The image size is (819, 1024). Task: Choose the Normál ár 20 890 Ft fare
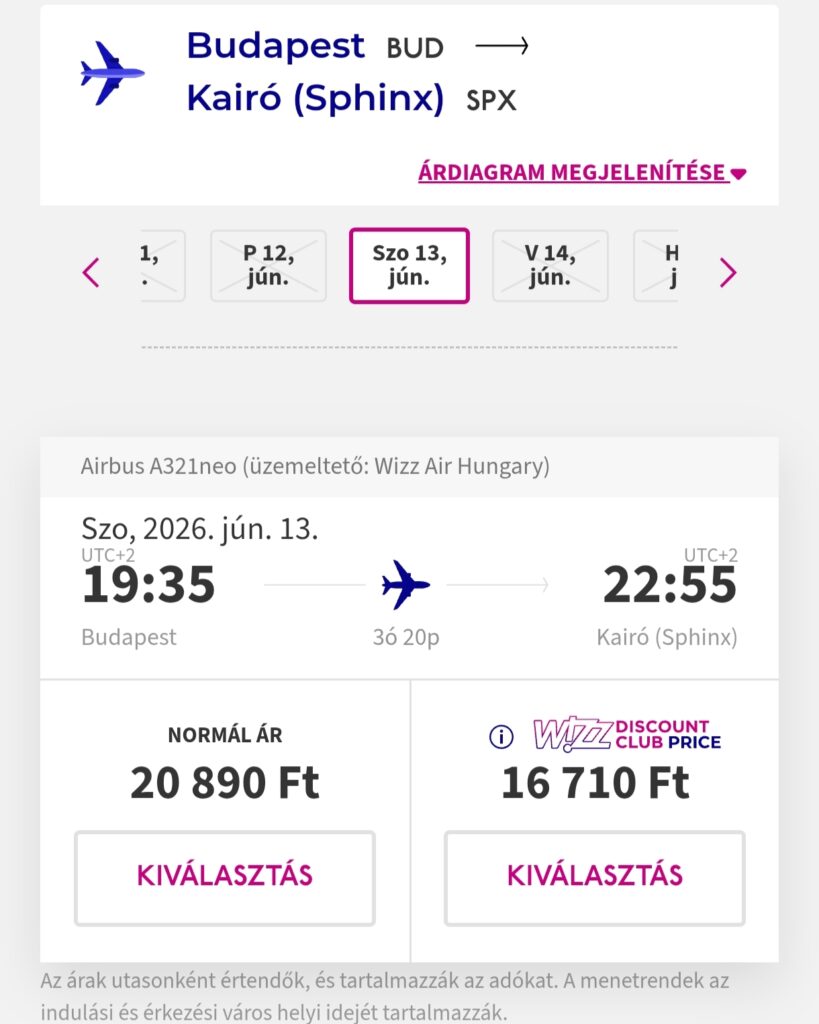click(224, 877)
